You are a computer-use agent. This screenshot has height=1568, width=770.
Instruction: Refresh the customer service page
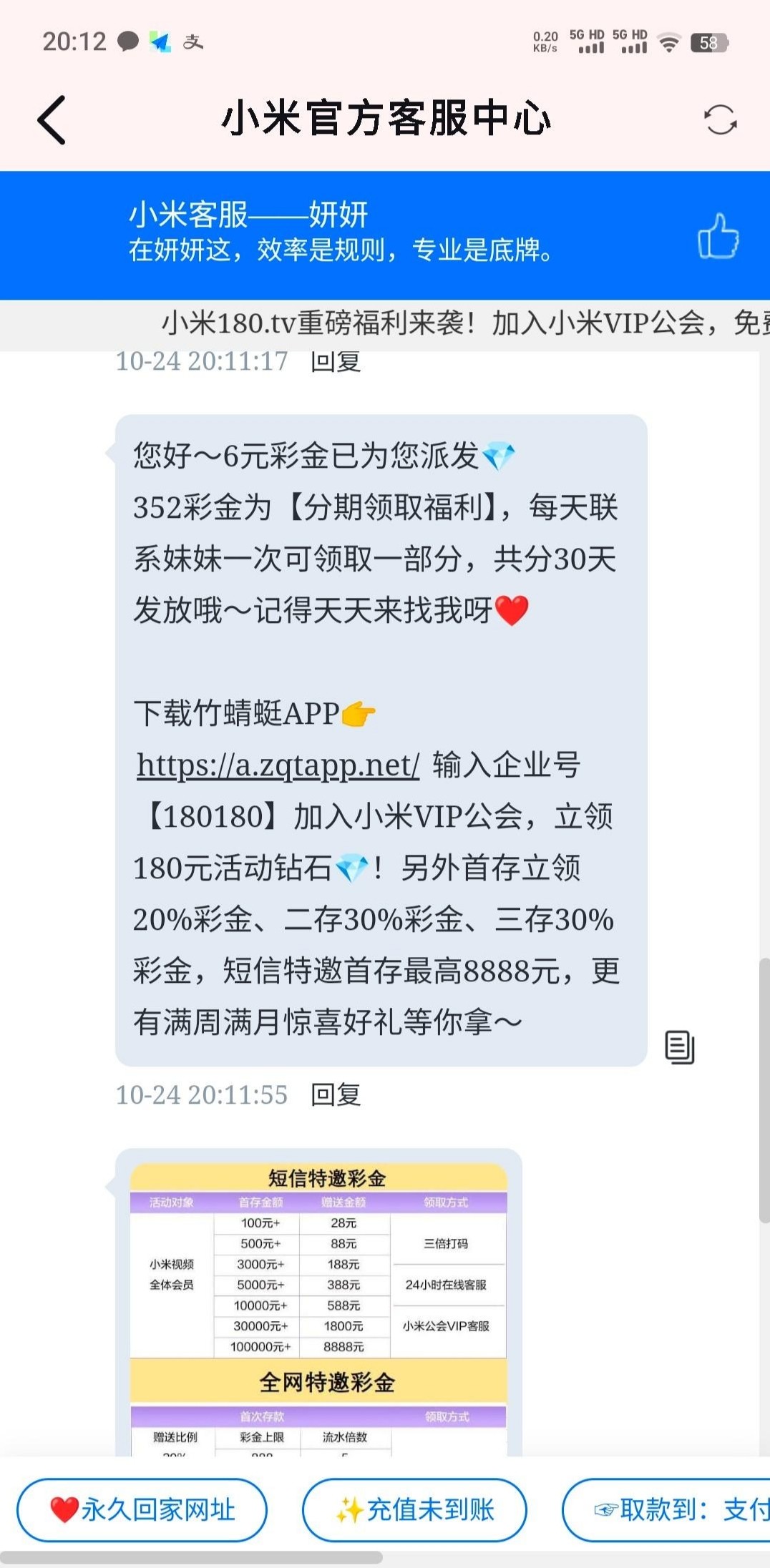[720, 119]
